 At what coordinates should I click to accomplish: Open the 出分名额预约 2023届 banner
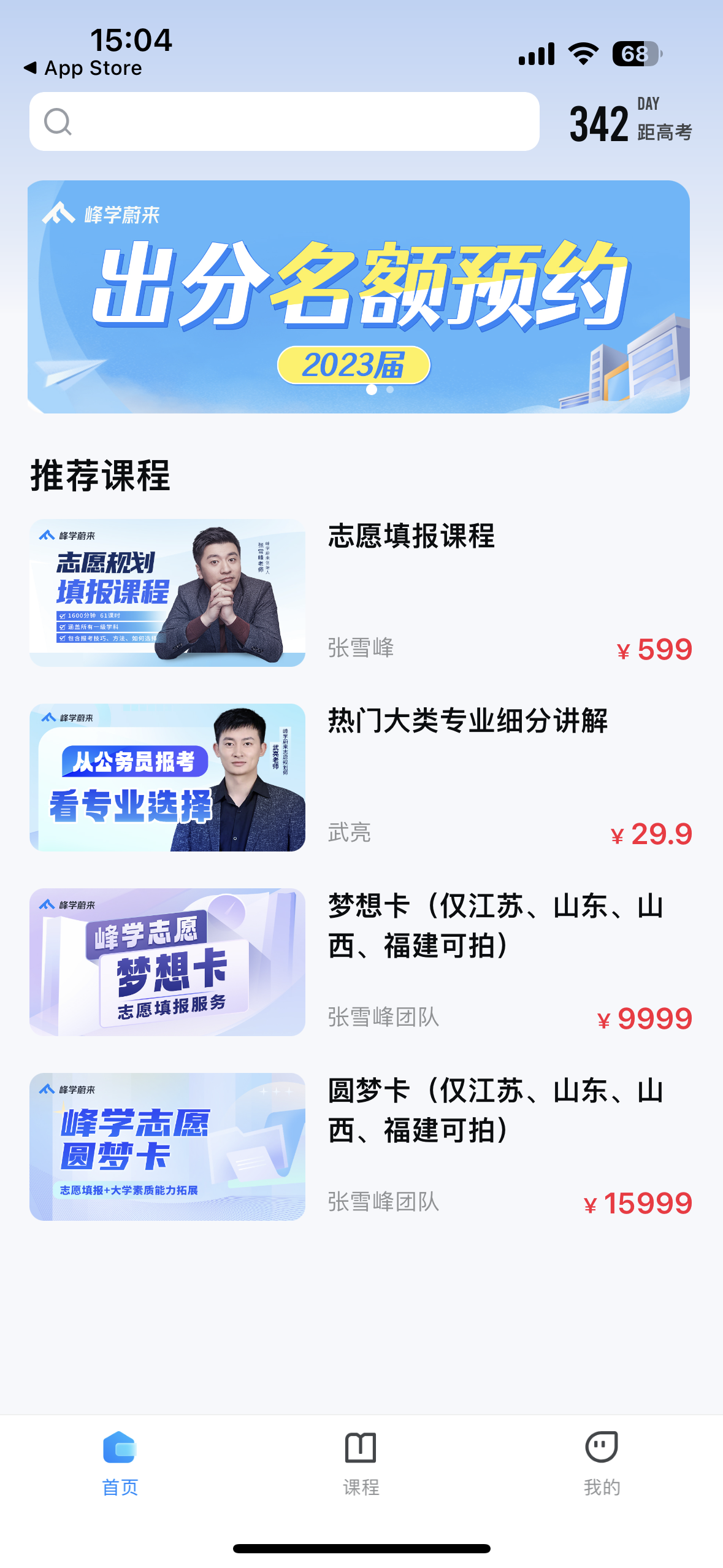(x=359, y=296)
